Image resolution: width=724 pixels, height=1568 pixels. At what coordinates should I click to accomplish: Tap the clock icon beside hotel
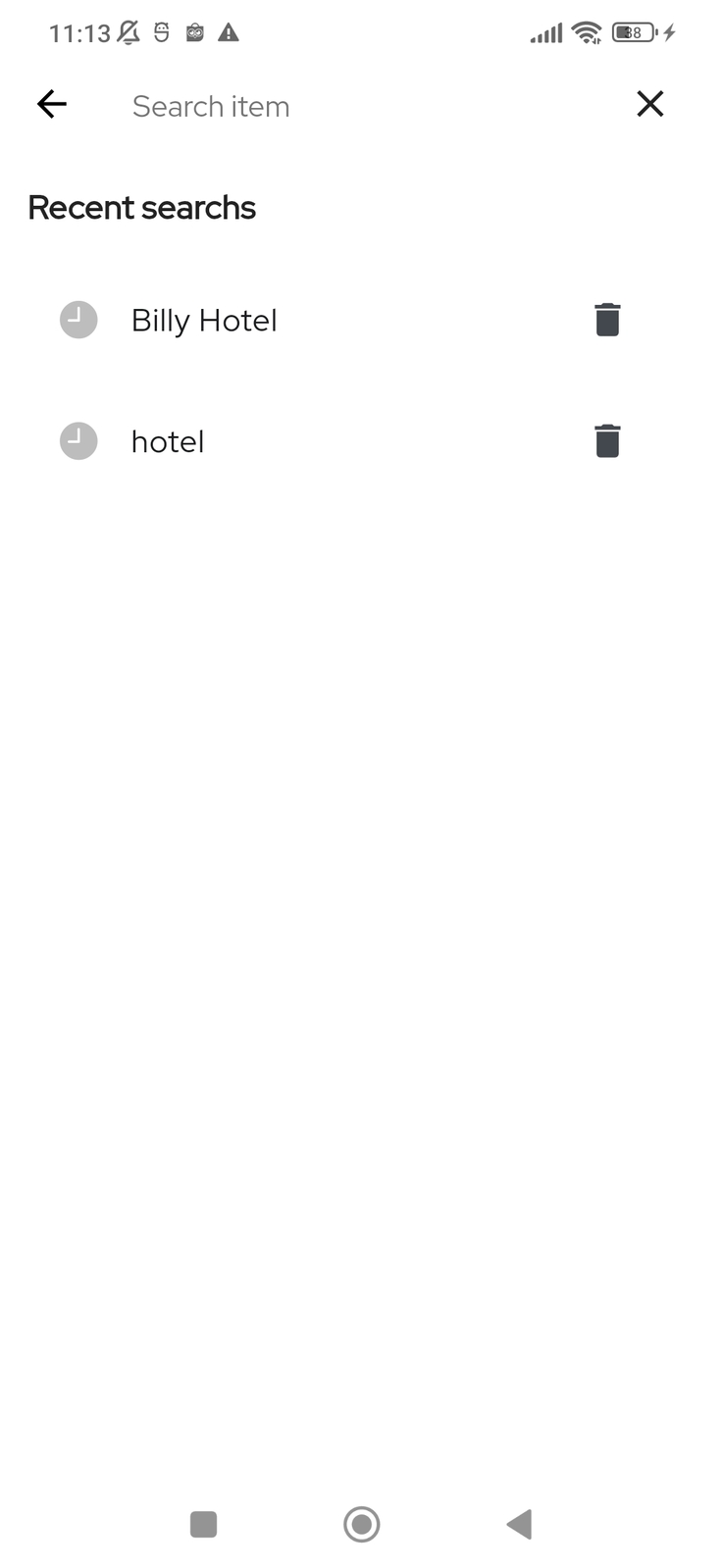(78, 440)
